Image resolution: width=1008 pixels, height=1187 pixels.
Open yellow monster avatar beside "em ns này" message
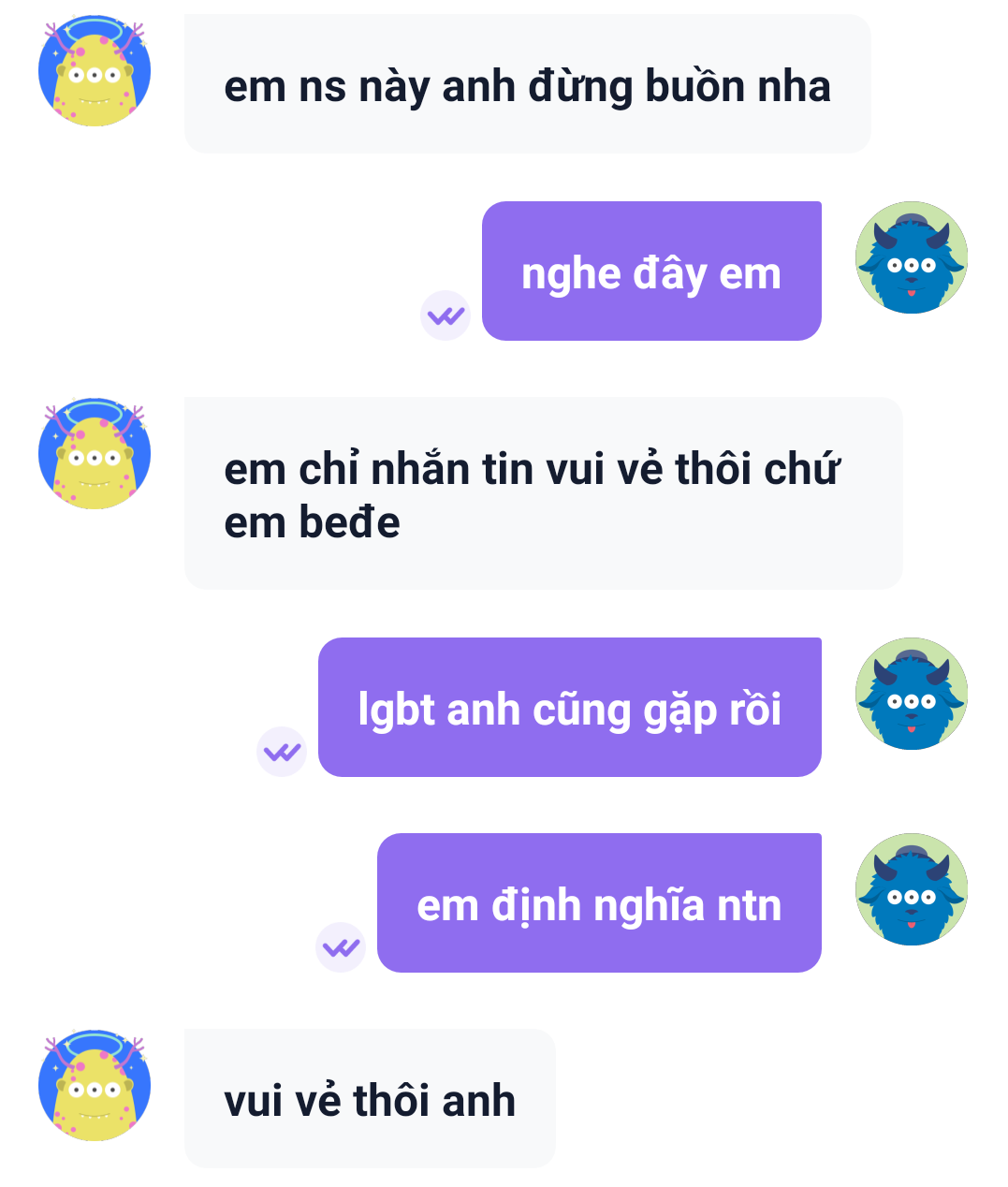point(94,71)
